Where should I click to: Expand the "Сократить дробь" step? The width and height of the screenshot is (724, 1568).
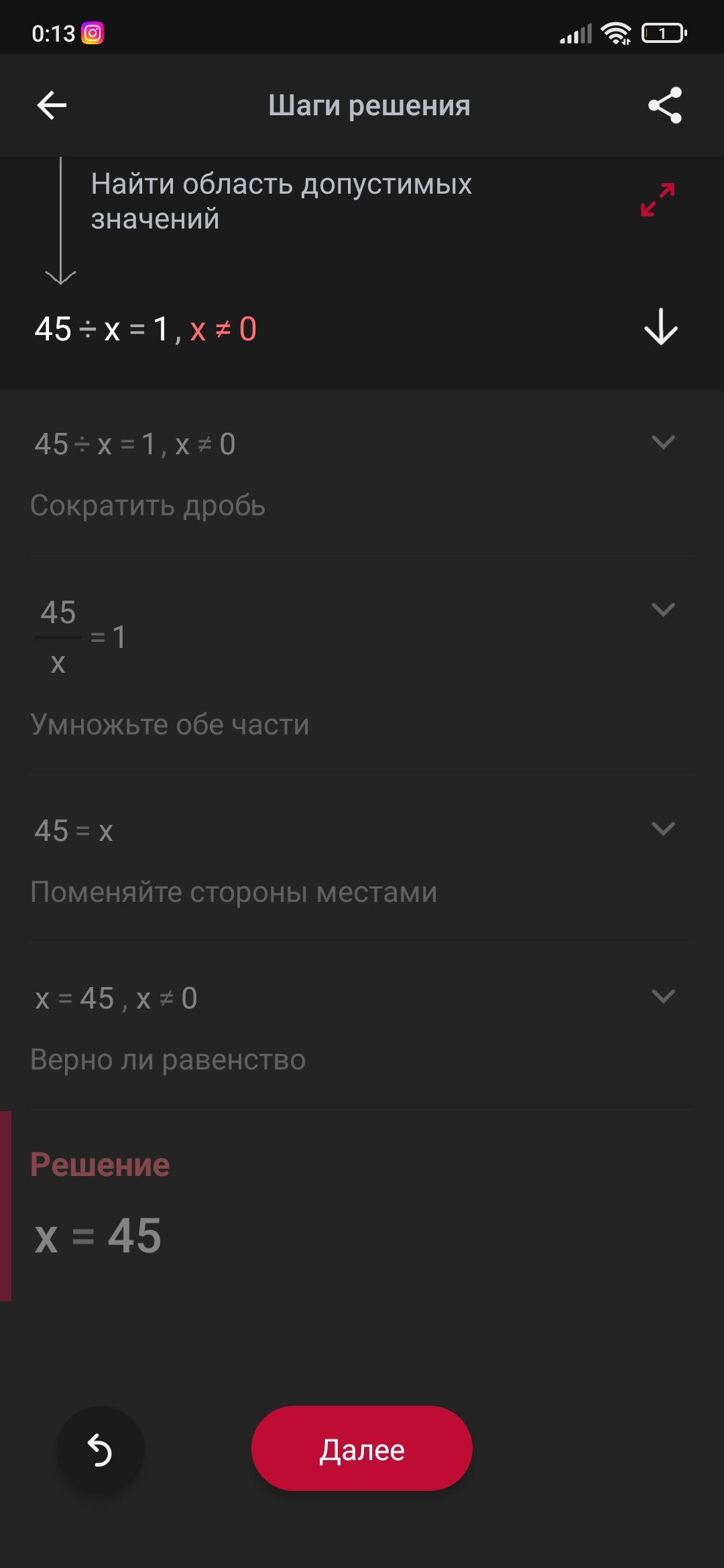(x=662, y=442)
